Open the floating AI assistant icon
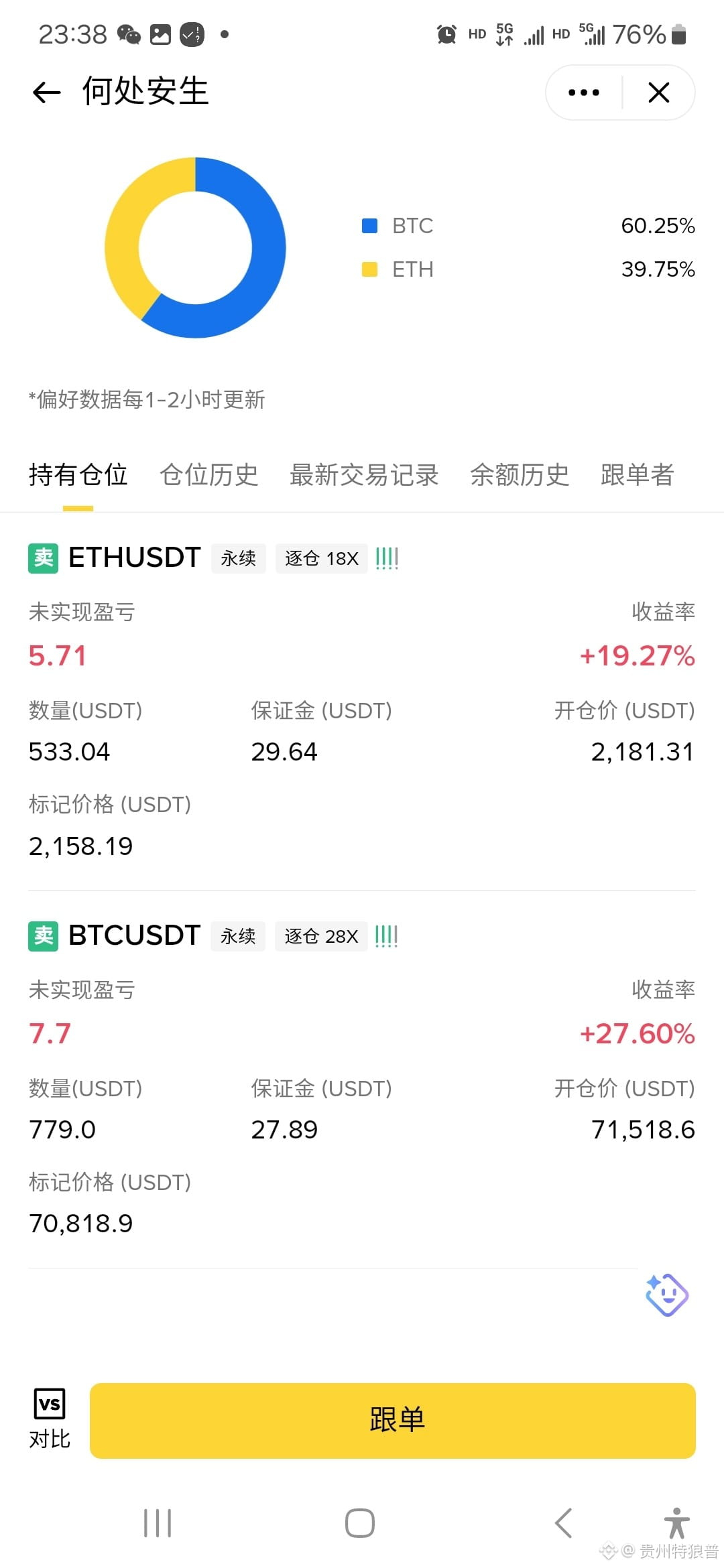Screen dimensions: 724x1568 click(x=667, y=1295)
